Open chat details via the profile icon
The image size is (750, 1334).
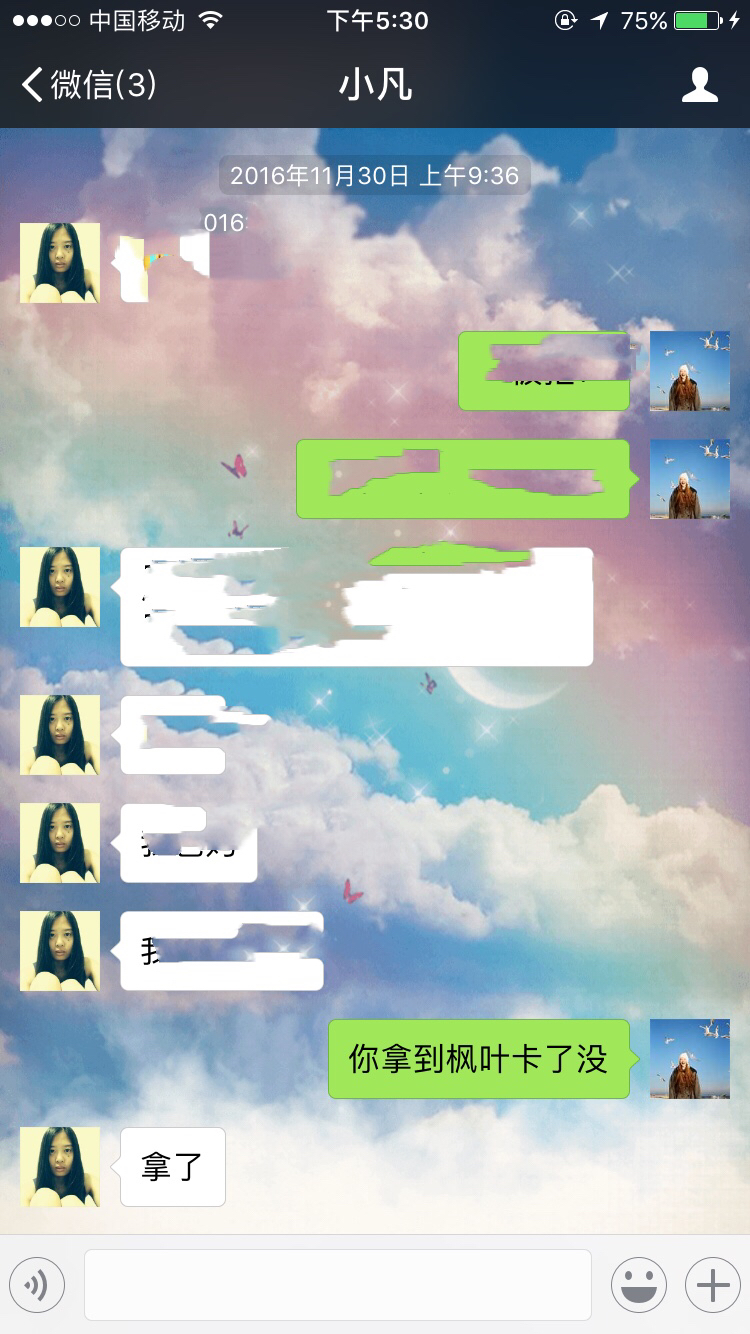click(x=699, y=85)
